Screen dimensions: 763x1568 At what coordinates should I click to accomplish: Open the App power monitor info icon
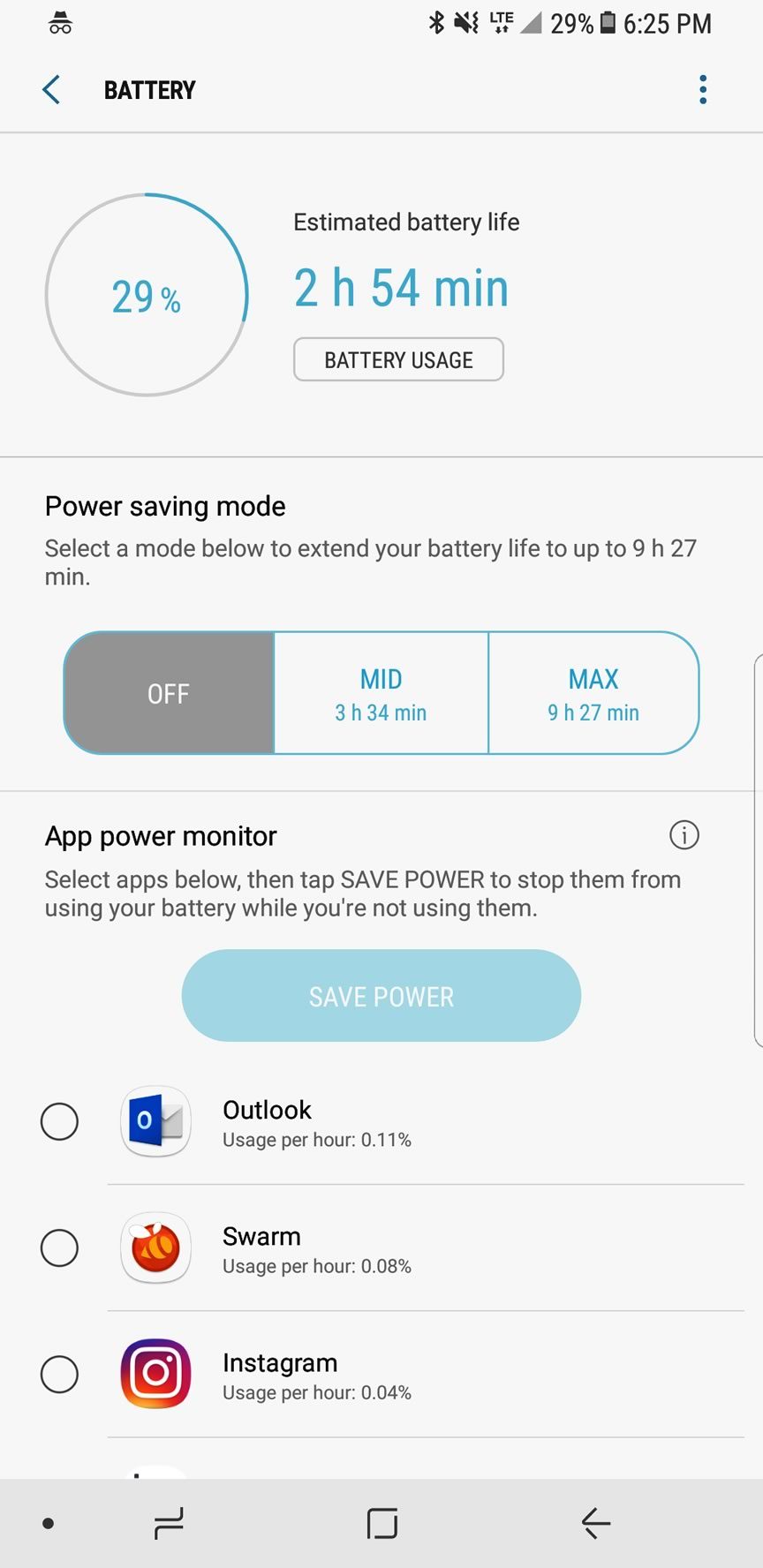(684, 834)
